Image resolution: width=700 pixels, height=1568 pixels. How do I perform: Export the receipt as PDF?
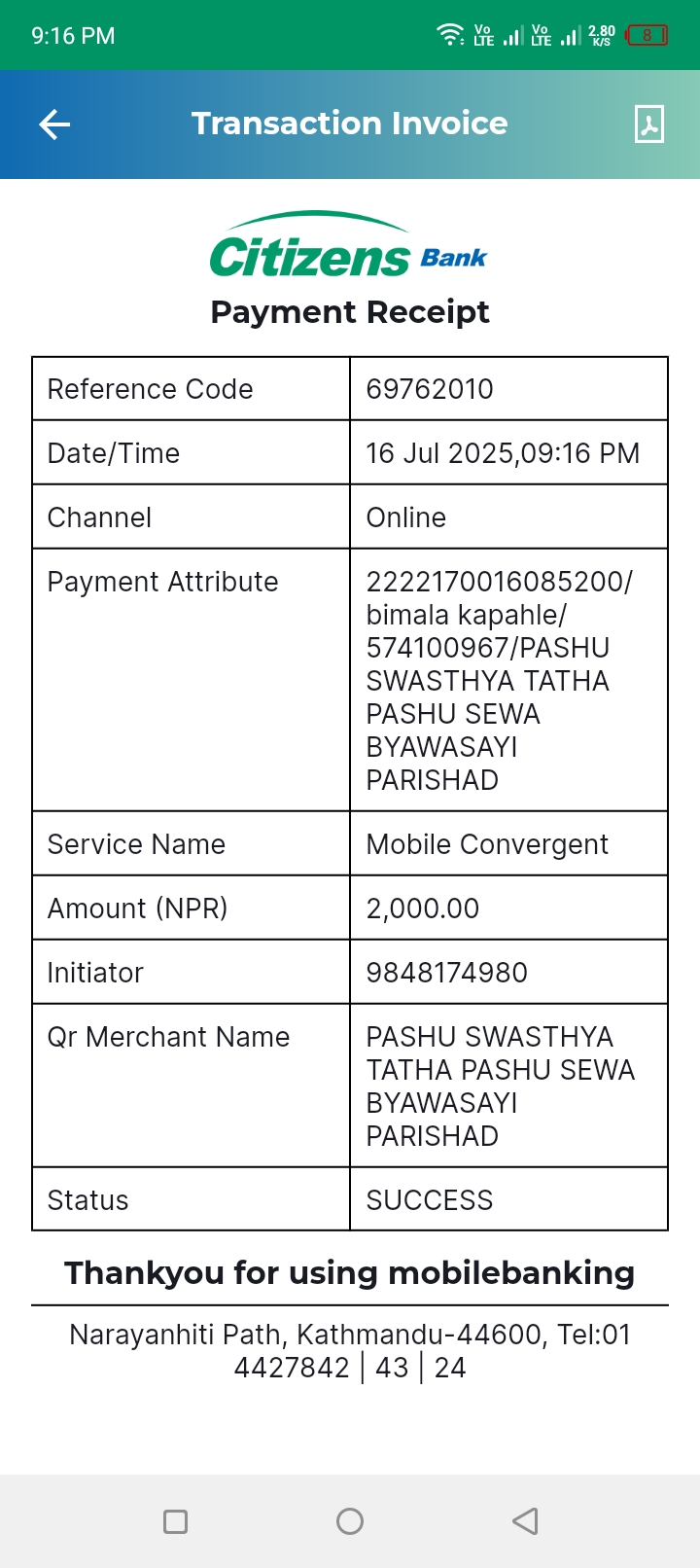tap(648, 125)
